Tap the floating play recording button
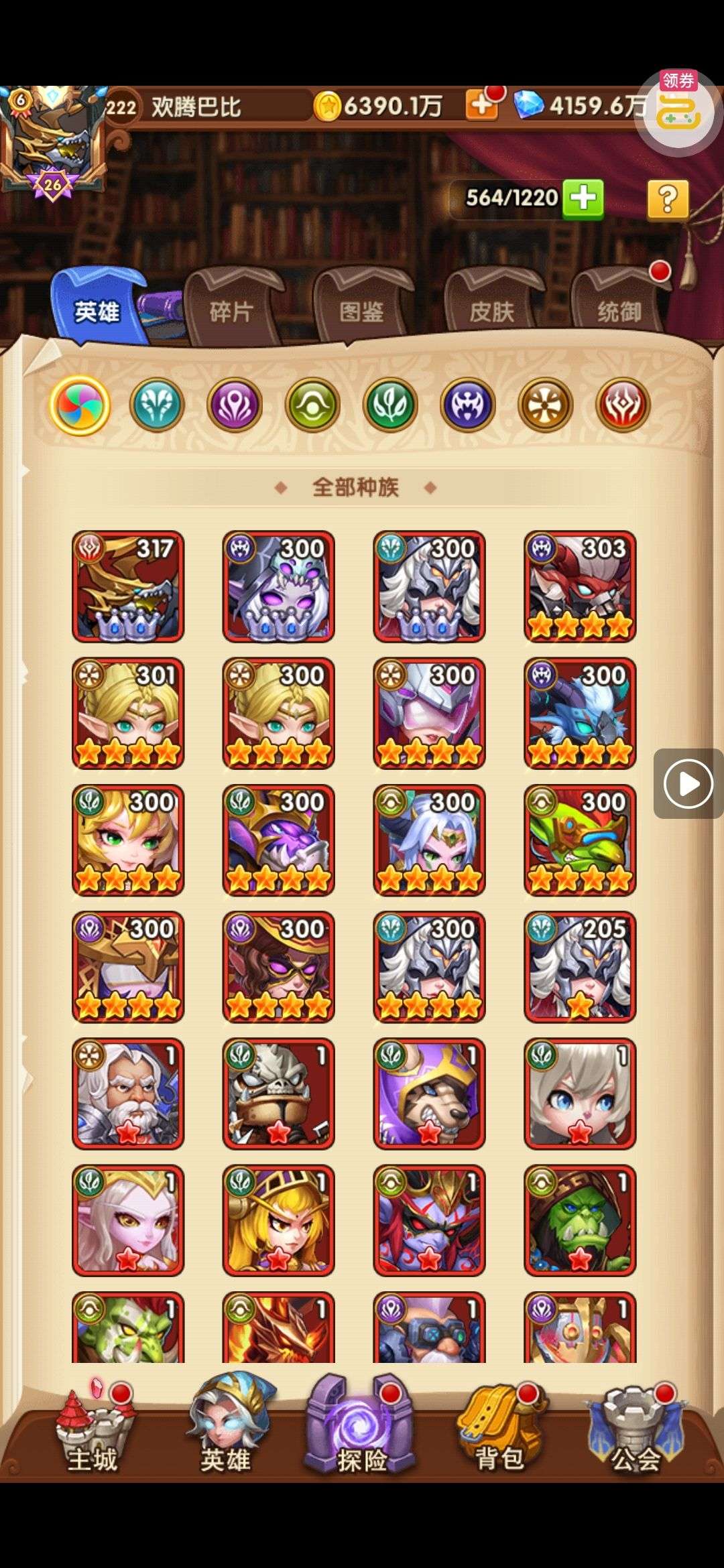Viewport: 724px width, 1568px height. [688, 783]
